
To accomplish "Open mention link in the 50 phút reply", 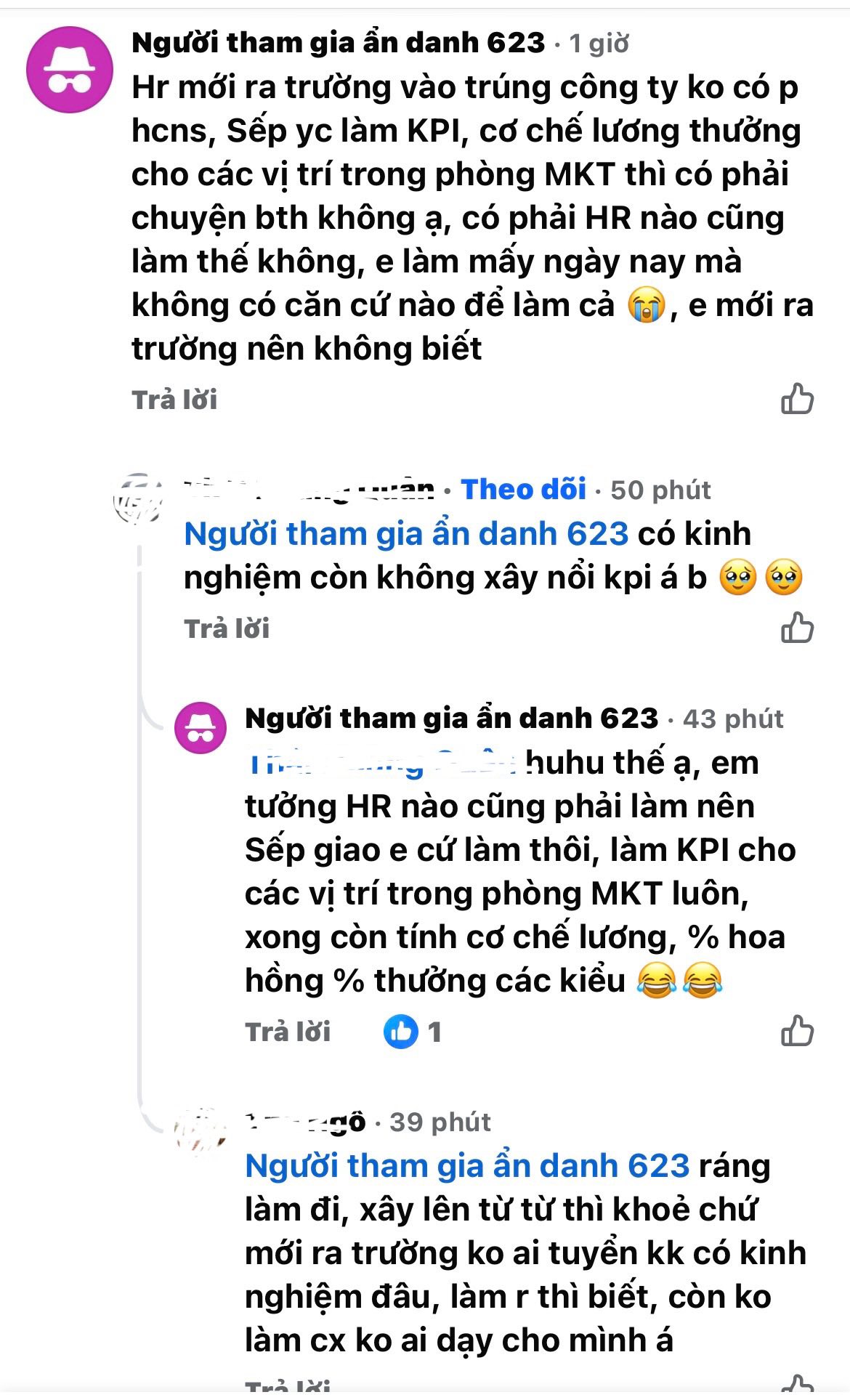I will tap(405, 534).
